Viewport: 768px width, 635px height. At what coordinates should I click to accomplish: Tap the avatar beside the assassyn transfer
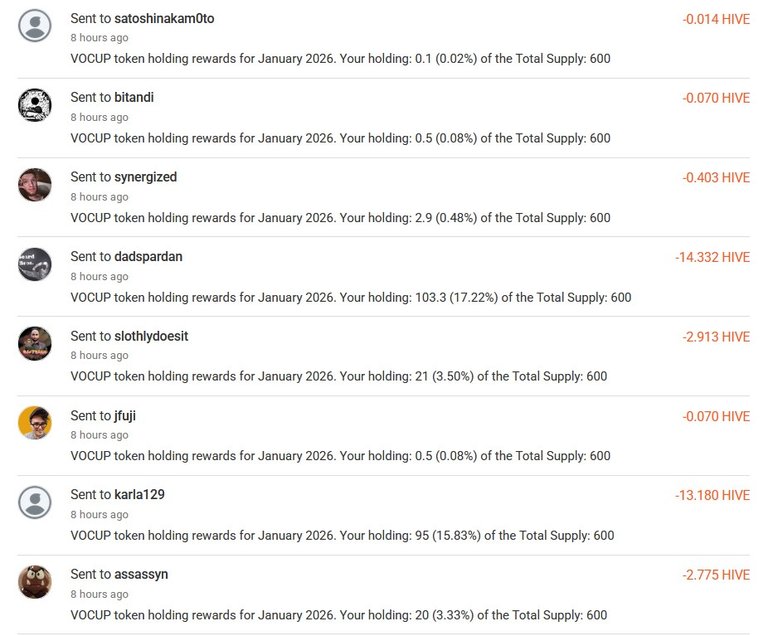[35, 582]
